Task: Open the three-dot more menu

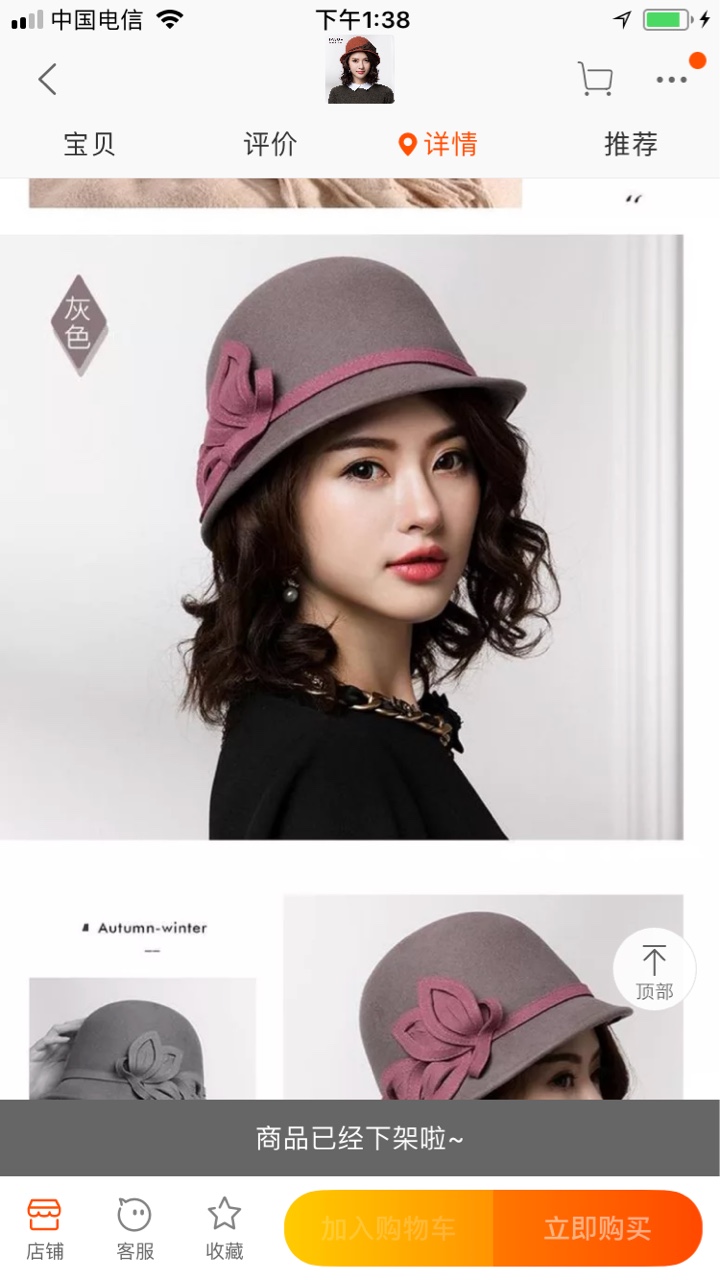Action: 671,80
